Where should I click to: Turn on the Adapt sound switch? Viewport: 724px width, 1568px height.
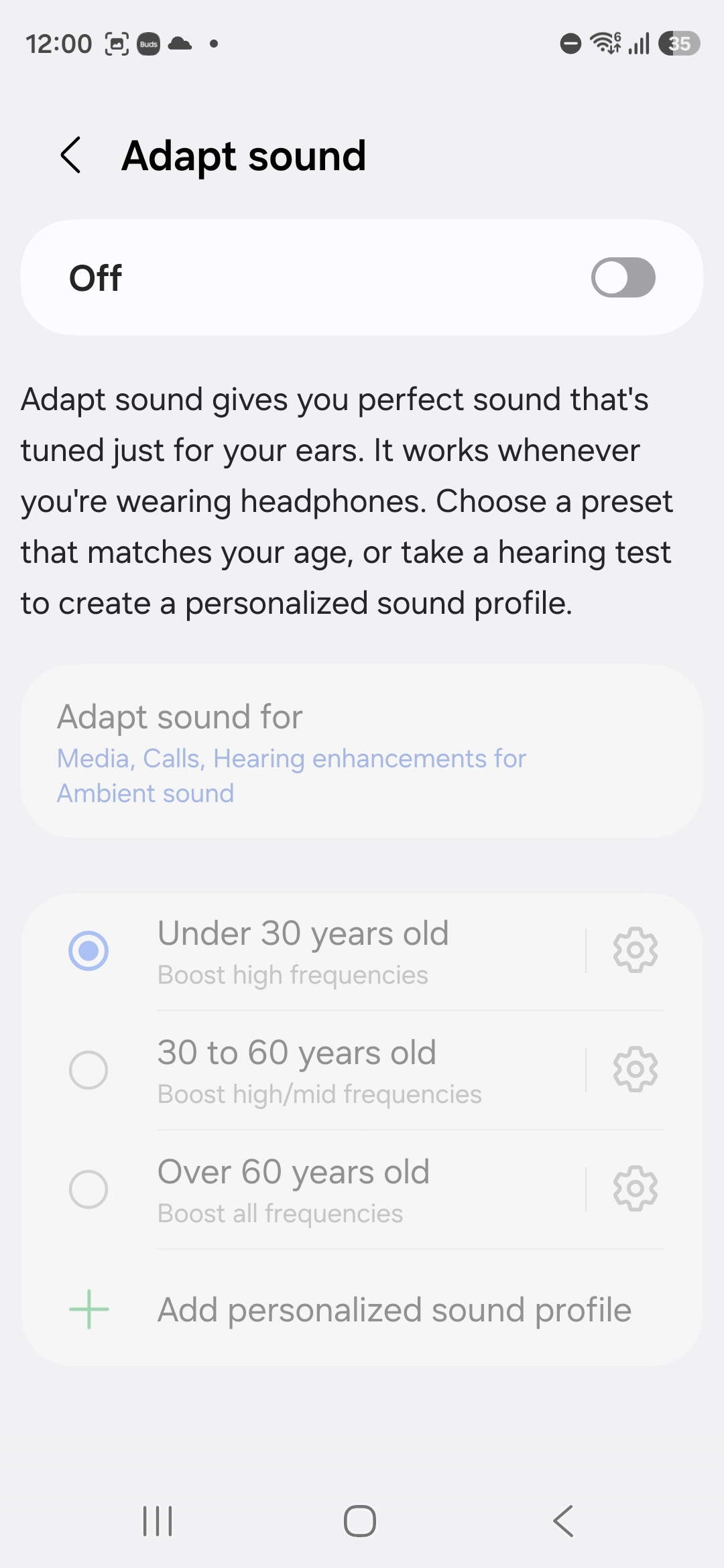(623, 277)
